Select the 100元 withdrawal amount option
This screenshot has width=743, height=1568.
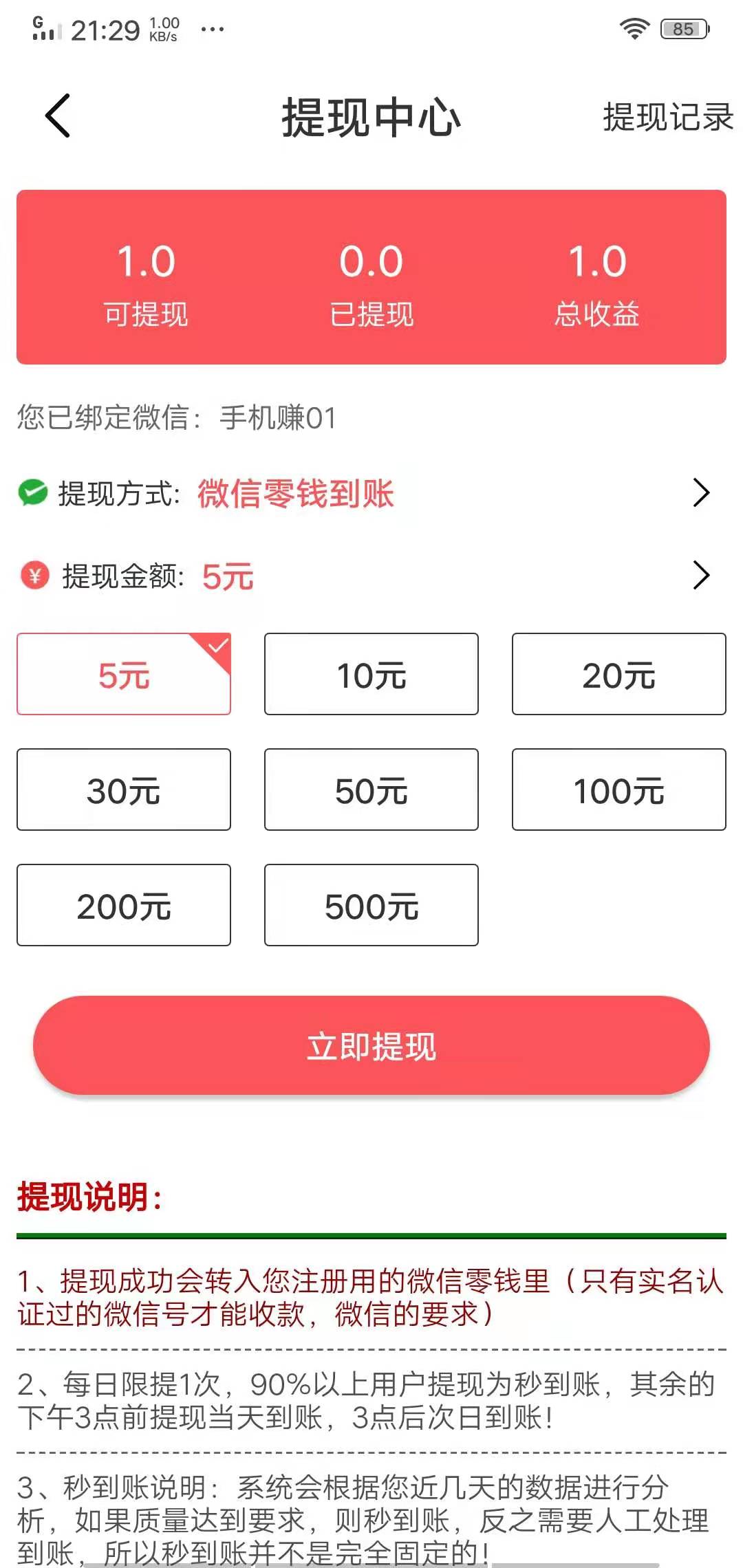pos(617,790)
